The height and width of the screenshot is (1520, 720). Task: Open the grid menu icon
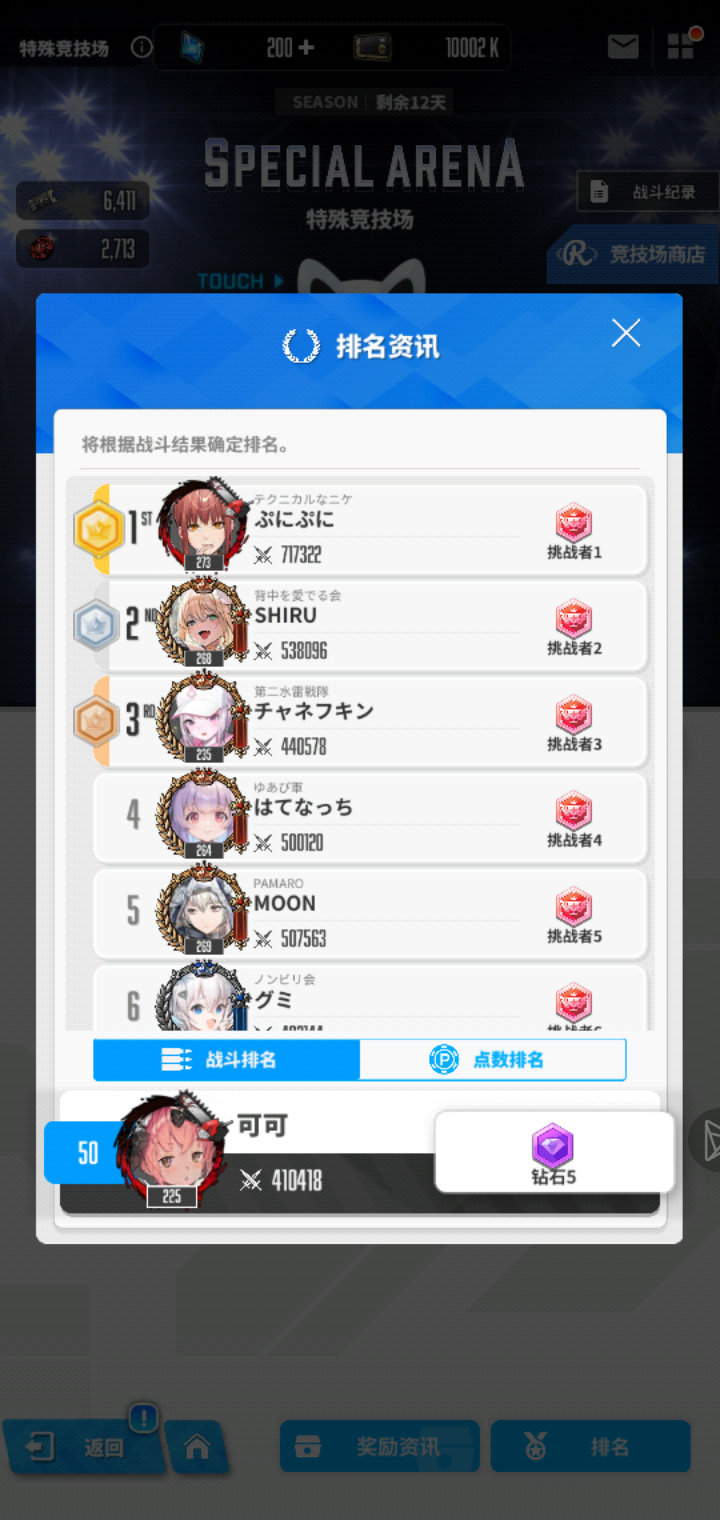pyautogui.click(x=682, y=46)
